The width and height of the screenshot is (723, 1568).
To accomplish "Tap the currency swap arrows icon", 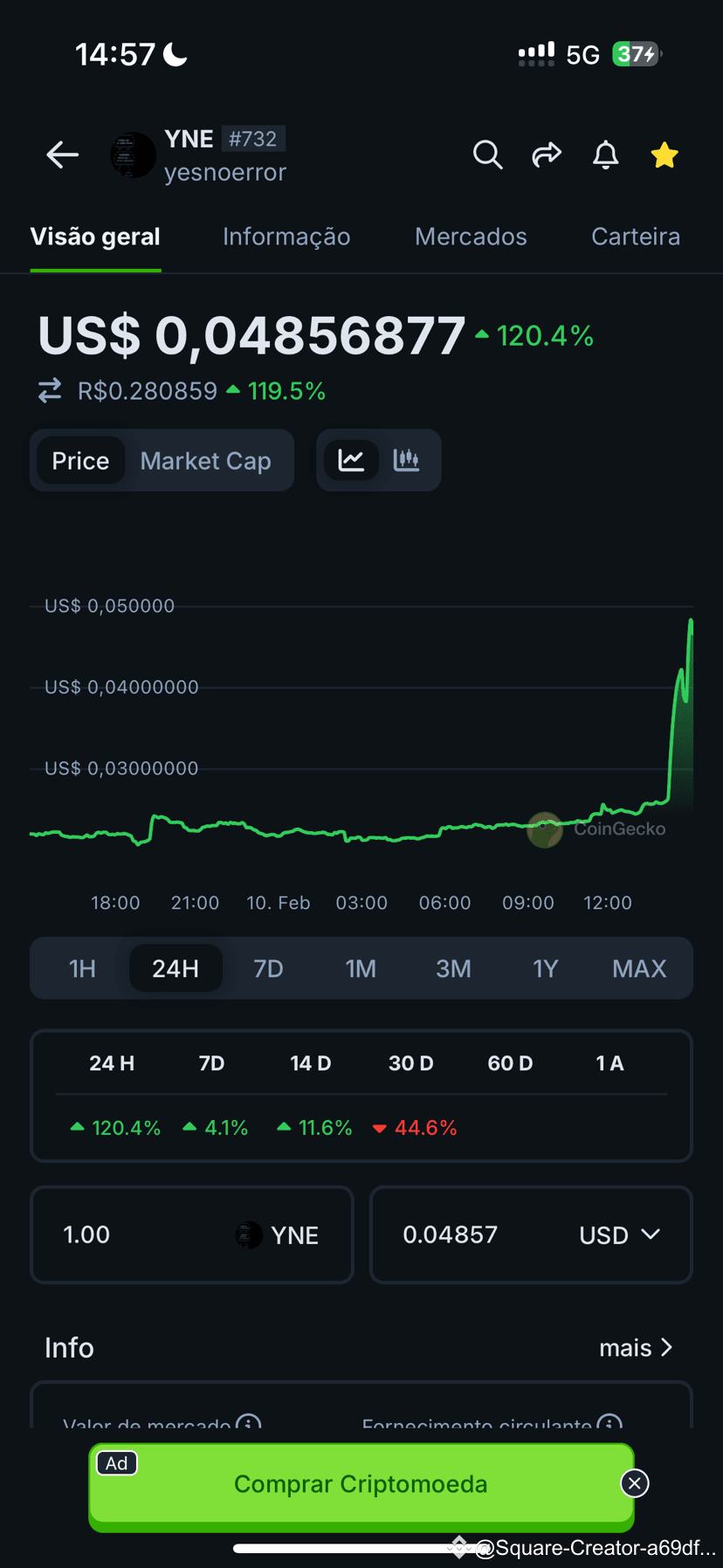I will [50, 390].
